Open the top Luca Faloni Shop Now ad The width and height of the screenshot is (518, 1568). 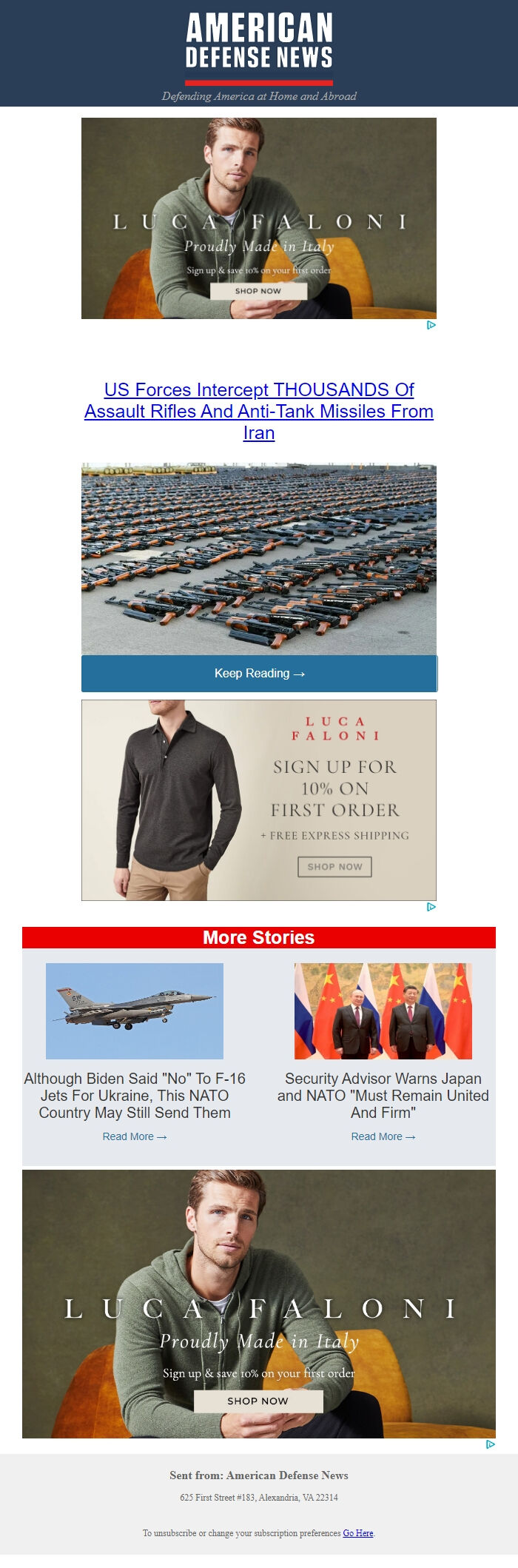coord(258,291)
